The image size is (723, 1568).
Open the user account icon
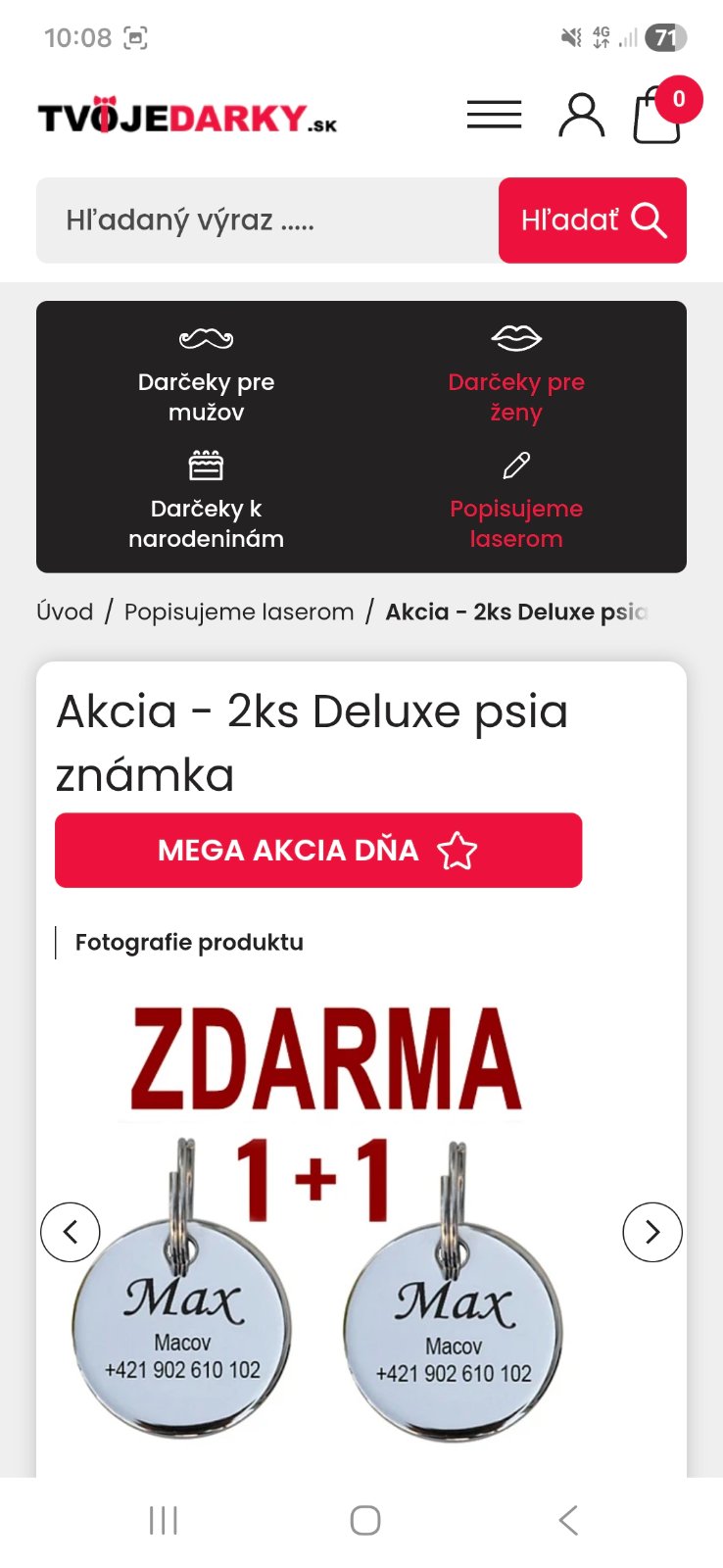click(x=581, y=116)
